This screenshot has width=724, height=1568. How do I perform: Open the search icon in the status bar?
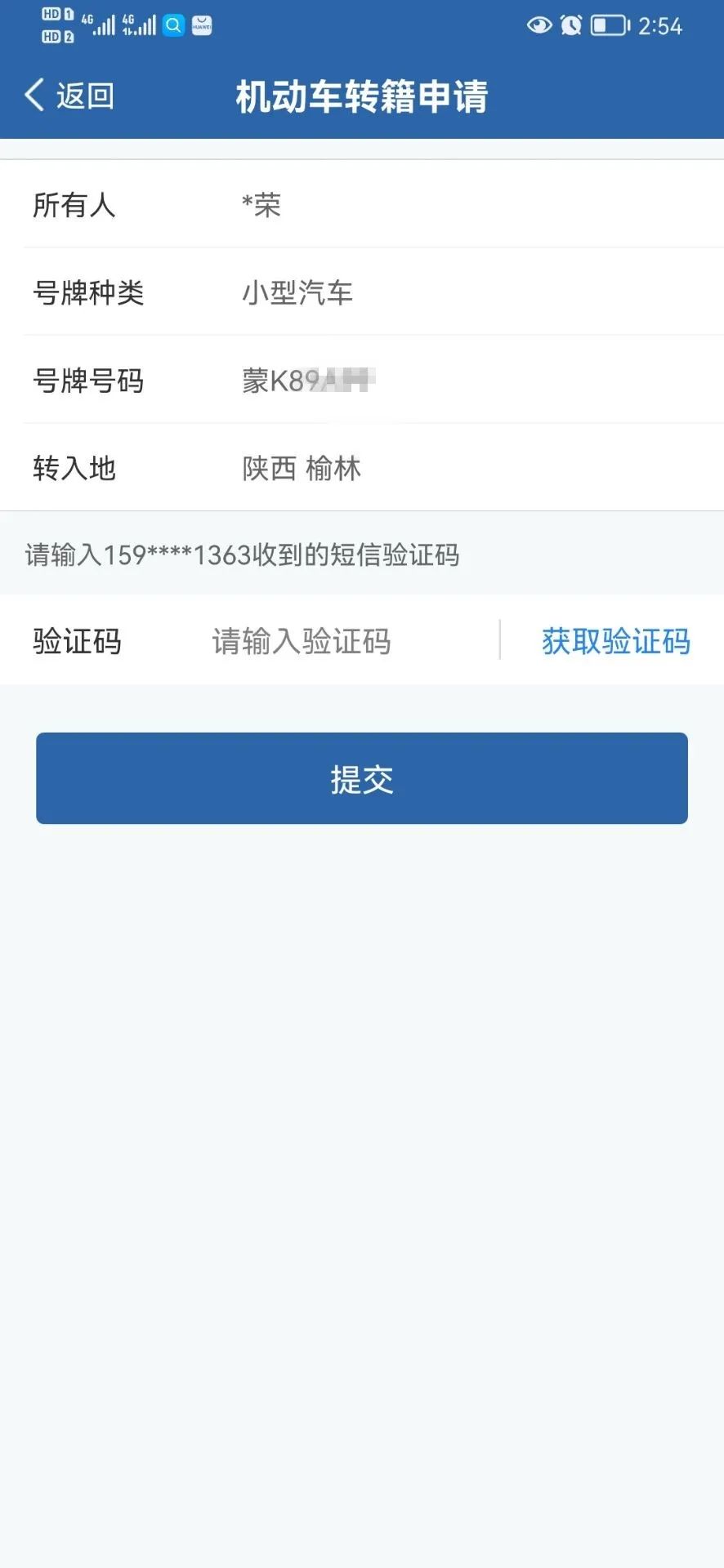coord(172,25)
